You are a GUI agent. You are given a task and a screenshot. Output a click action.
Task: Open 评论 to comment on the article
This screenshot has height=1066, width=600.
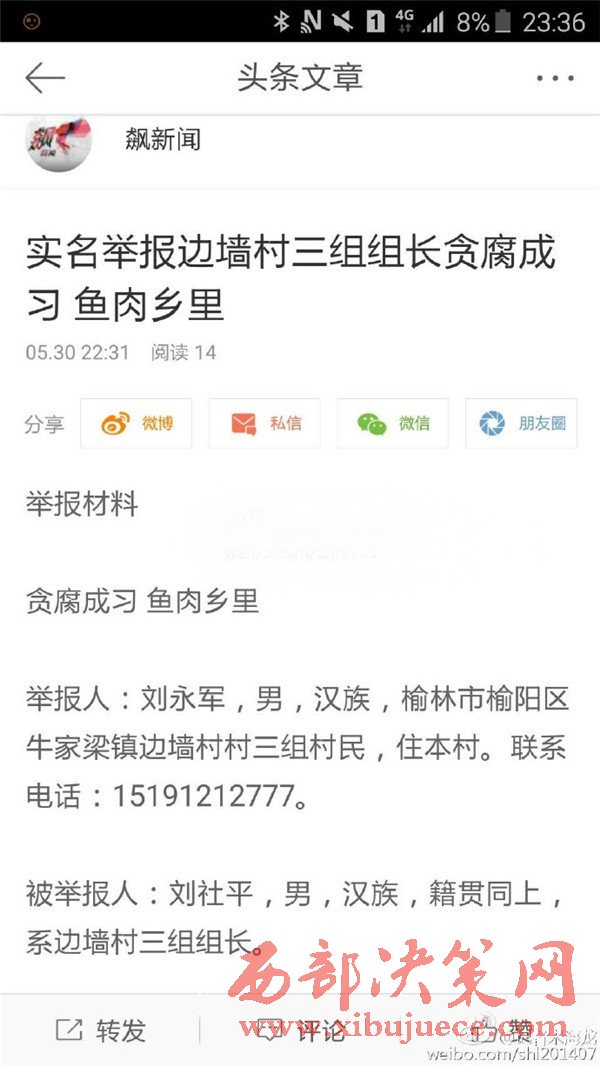pyautogui.click(x=300, y=1030)
